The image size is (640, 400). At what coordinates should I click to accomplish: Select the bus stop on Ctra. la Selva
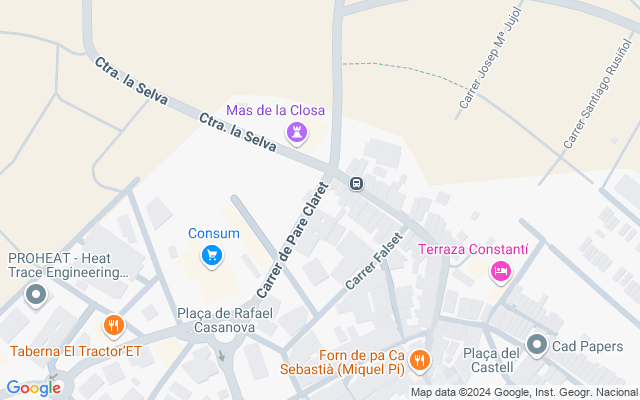[x=356, y=183]
